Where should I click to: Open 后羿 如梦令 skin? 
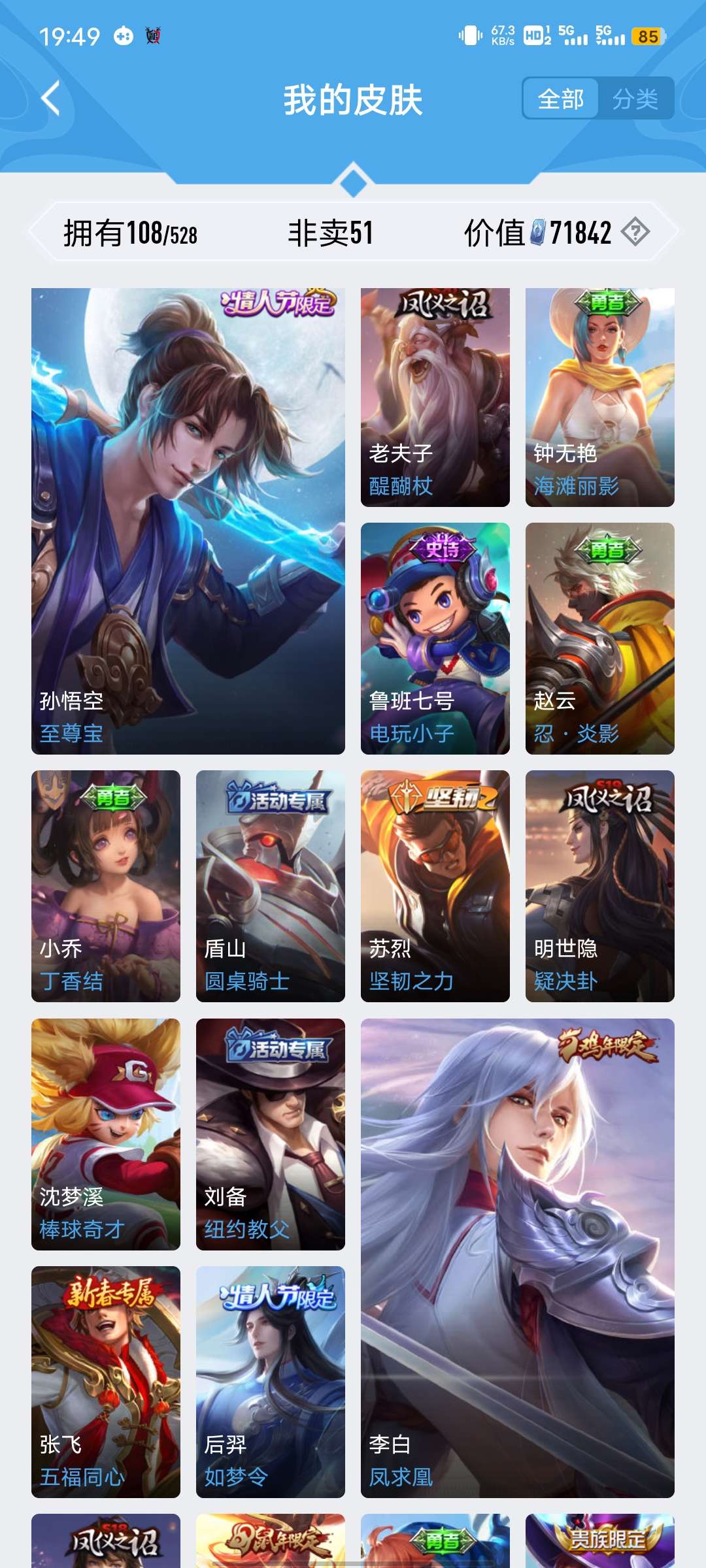(x=271, y=1382)
